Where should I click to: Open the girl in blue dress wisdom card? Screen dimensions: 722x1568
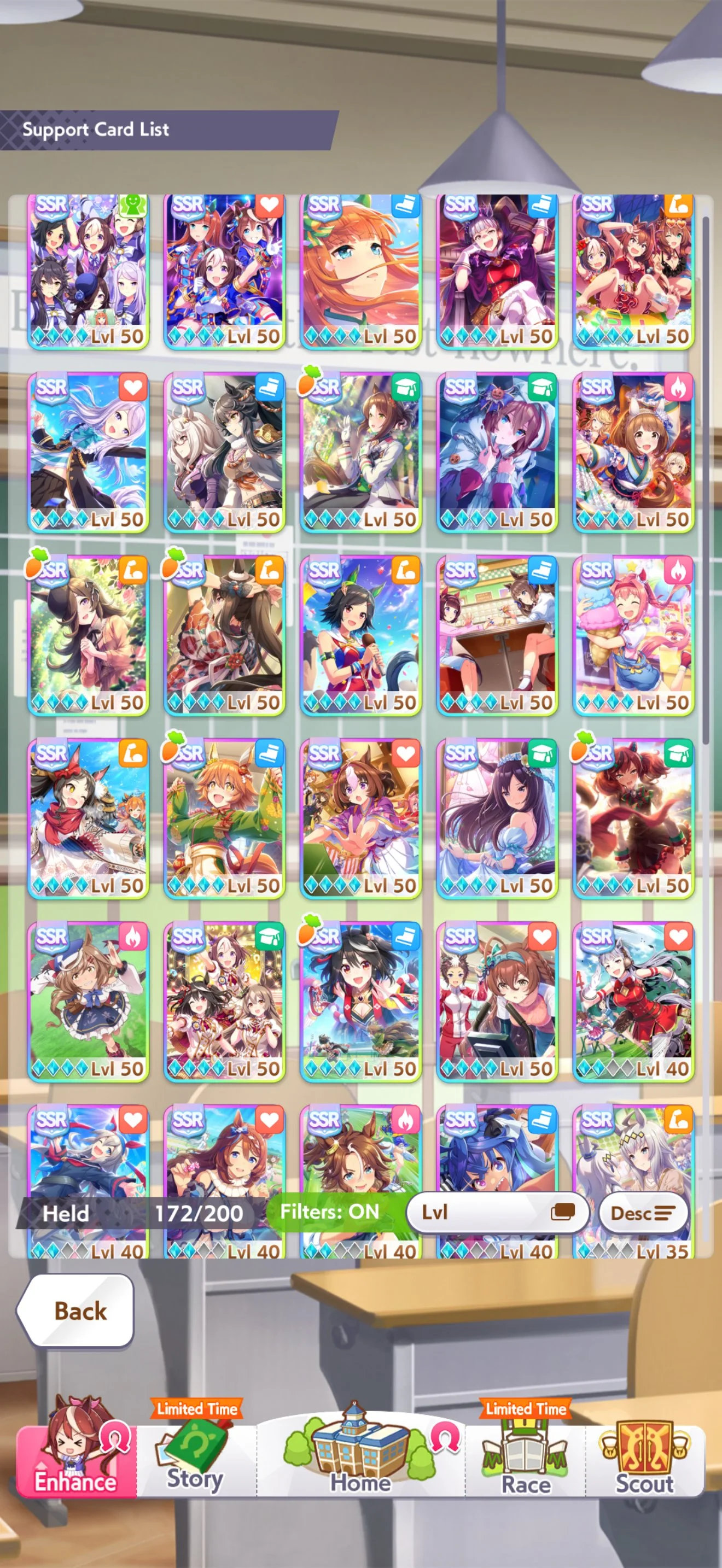click(x=497, y=818)
